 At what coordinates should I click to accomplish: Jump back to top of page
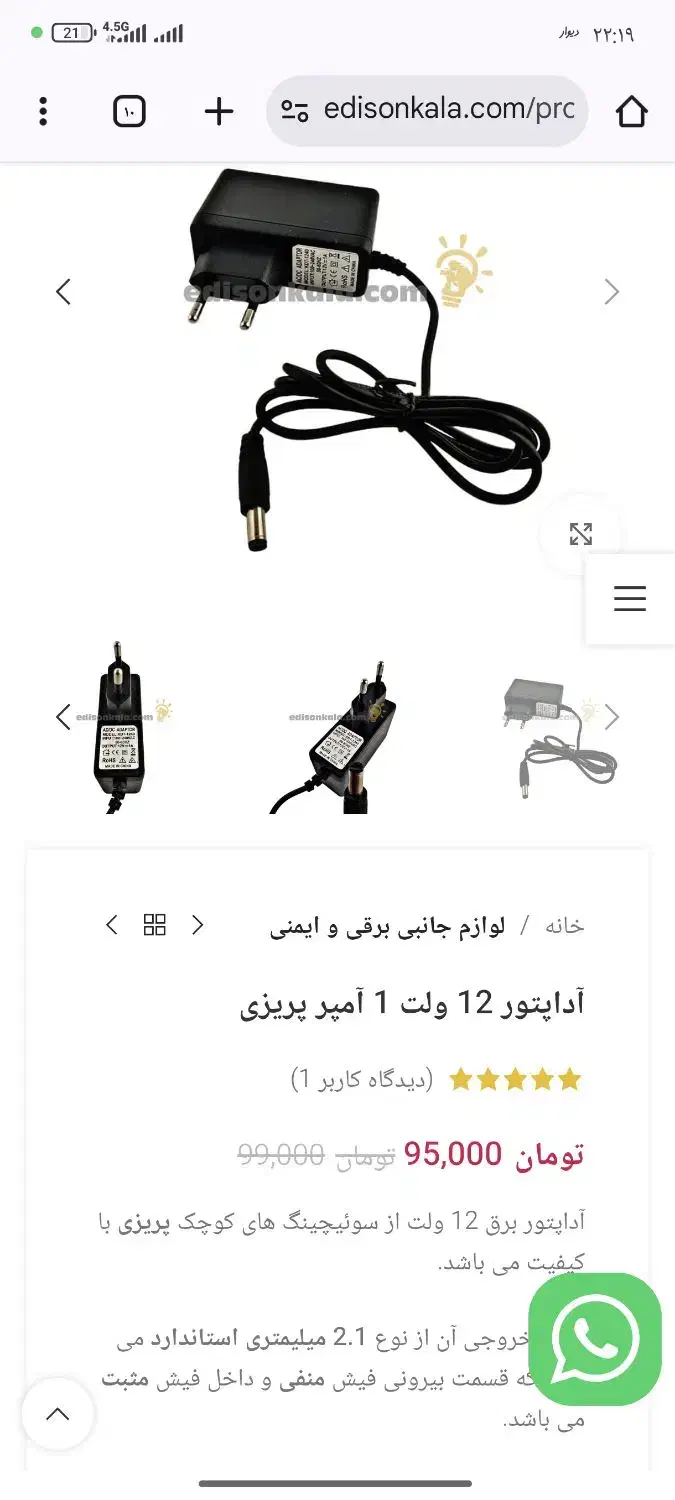(58, 1414)
